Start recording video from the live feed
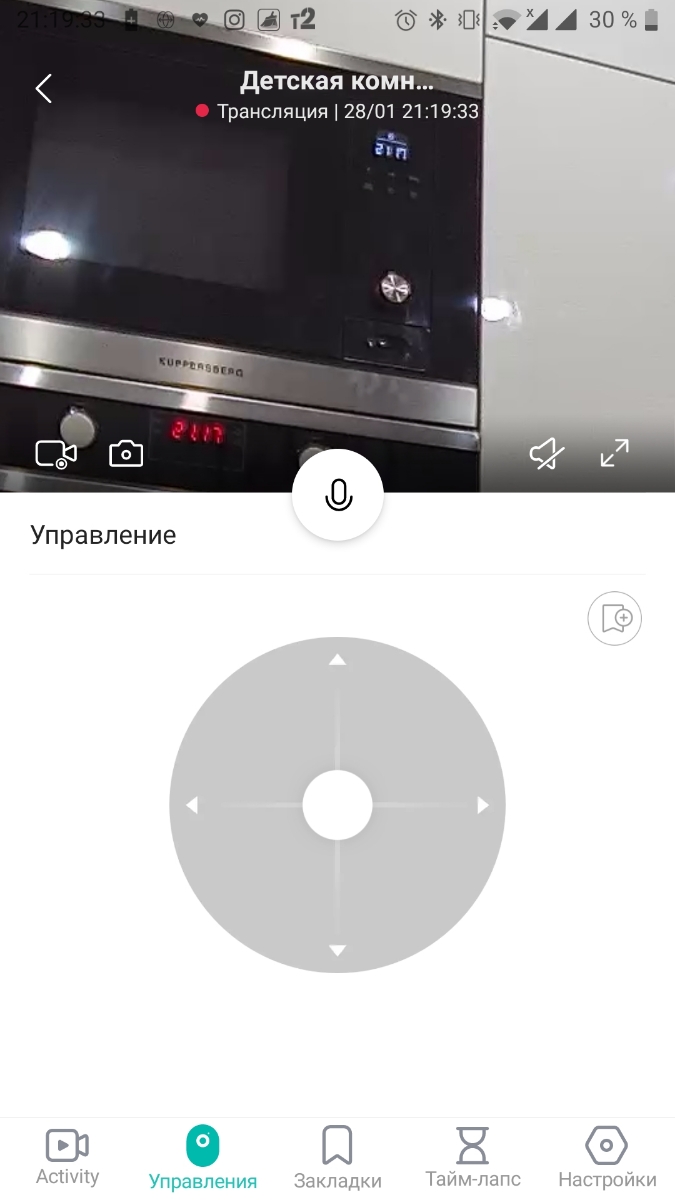The width and height of the screenshot is (675, 1200). (56, 454)
